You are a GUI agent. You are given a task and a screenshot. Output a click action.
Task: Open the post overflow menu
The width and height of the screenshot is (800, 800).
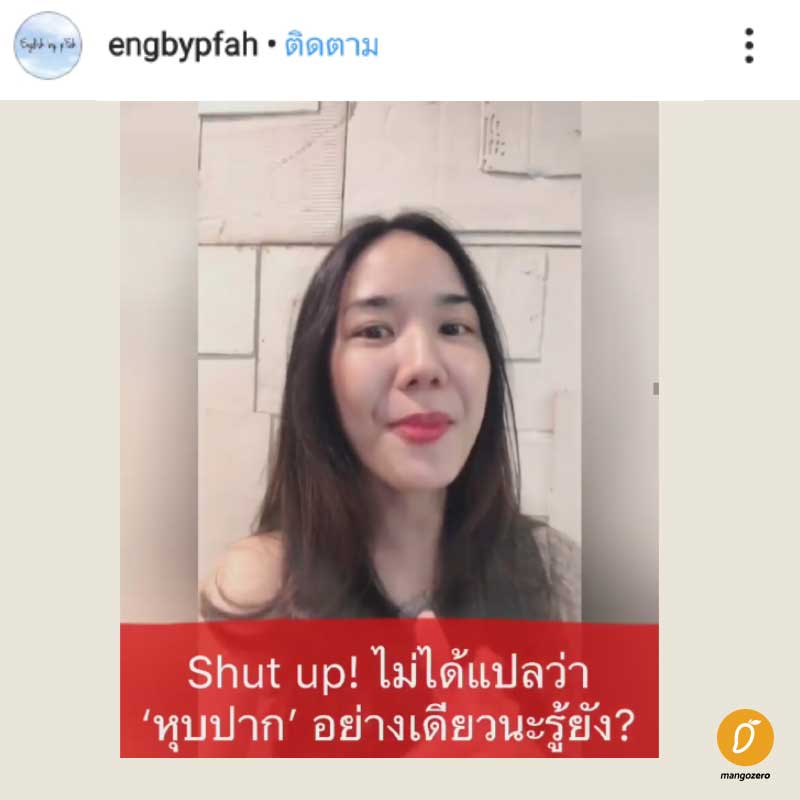[748, 46]
